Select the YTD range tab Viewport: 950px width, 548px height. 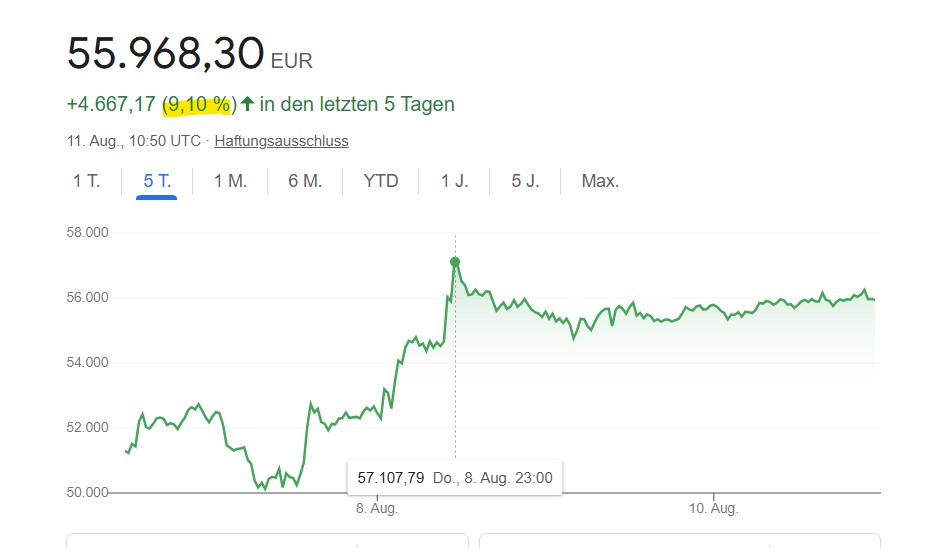pos(381,181)
